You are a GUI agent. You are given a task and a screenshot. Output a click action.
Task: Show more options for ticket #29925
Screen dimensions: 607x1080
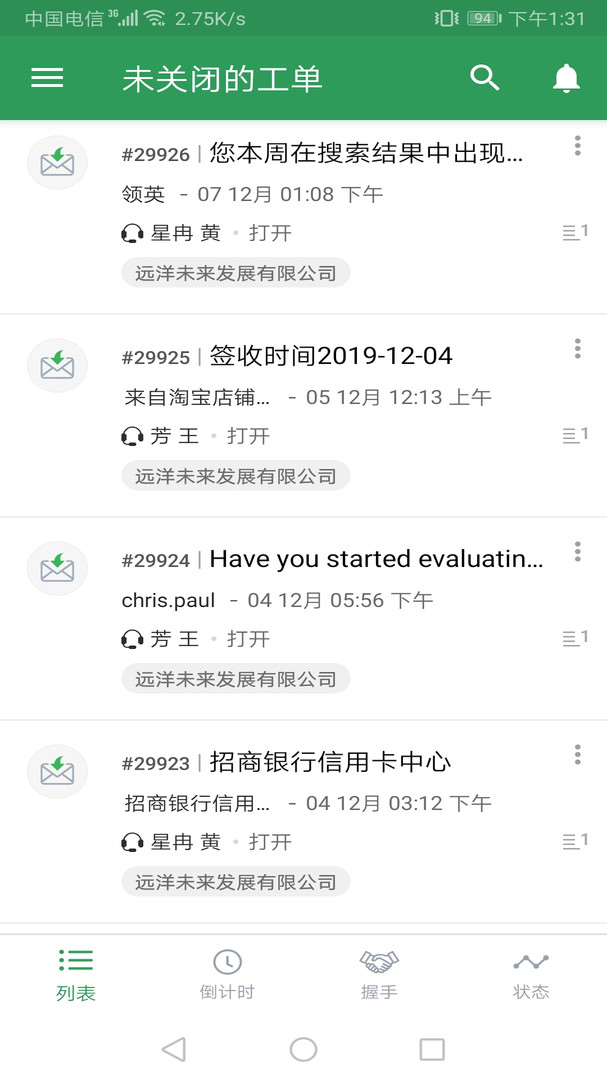click(x=577, y=349)
